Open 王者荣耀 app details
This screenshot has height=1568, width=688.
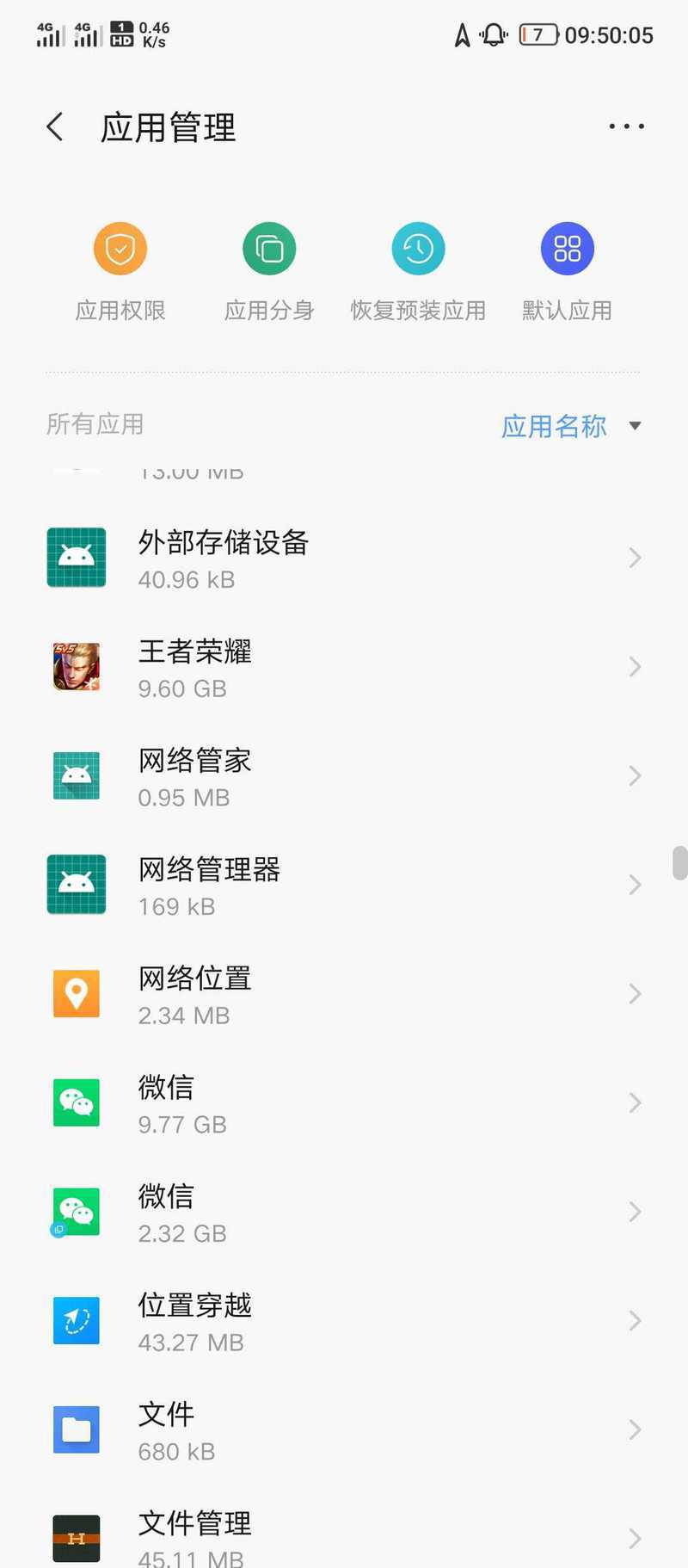coord(344,667)
